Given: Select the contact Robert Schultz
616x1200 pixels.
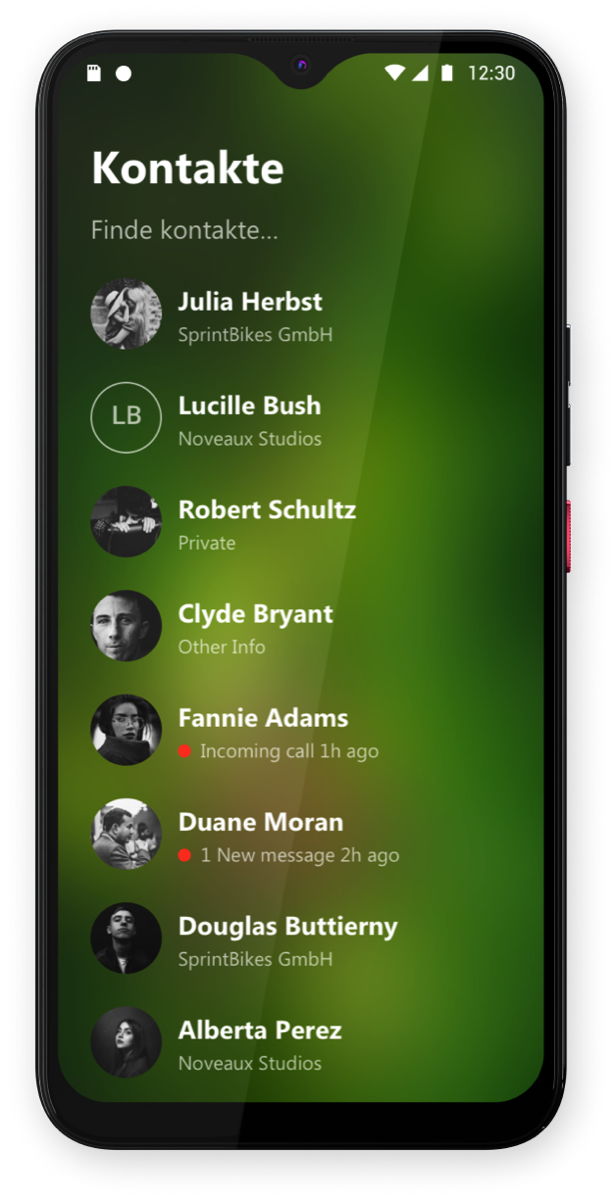Looking at the screenshot, I should [x=266, y=522].
